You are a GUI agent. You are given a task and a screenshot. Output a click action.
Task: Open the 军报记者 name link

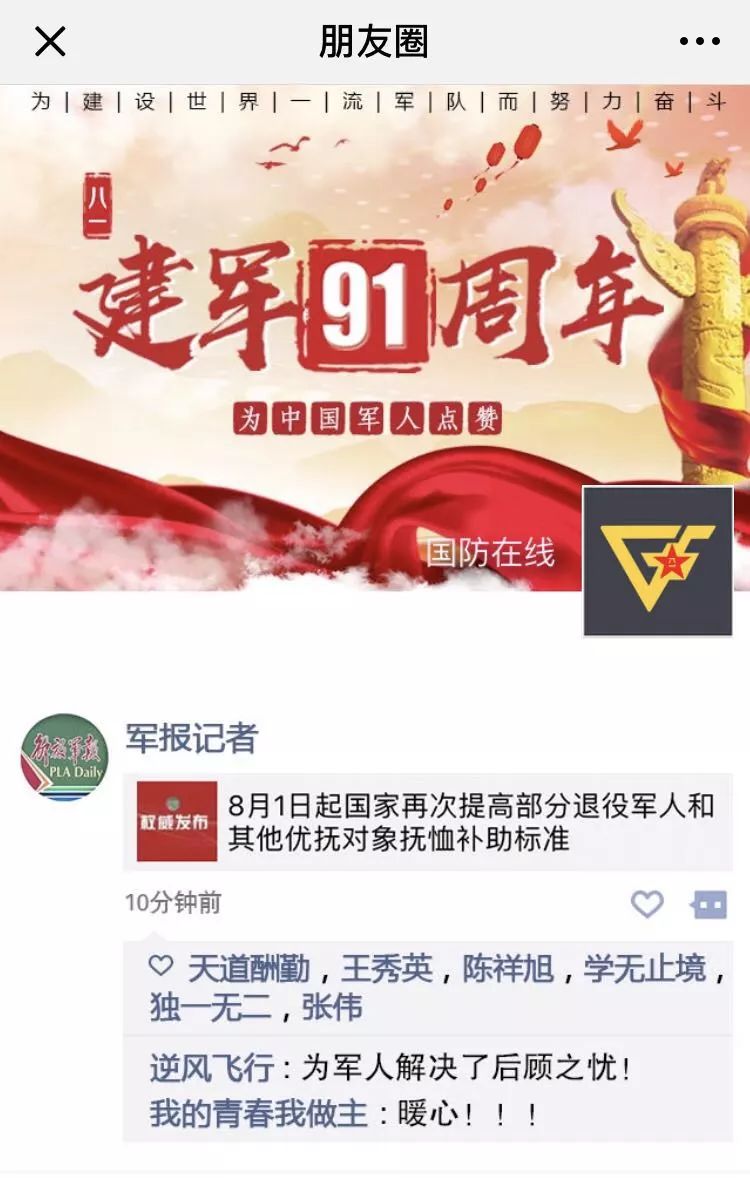click(x=191, y=738)
